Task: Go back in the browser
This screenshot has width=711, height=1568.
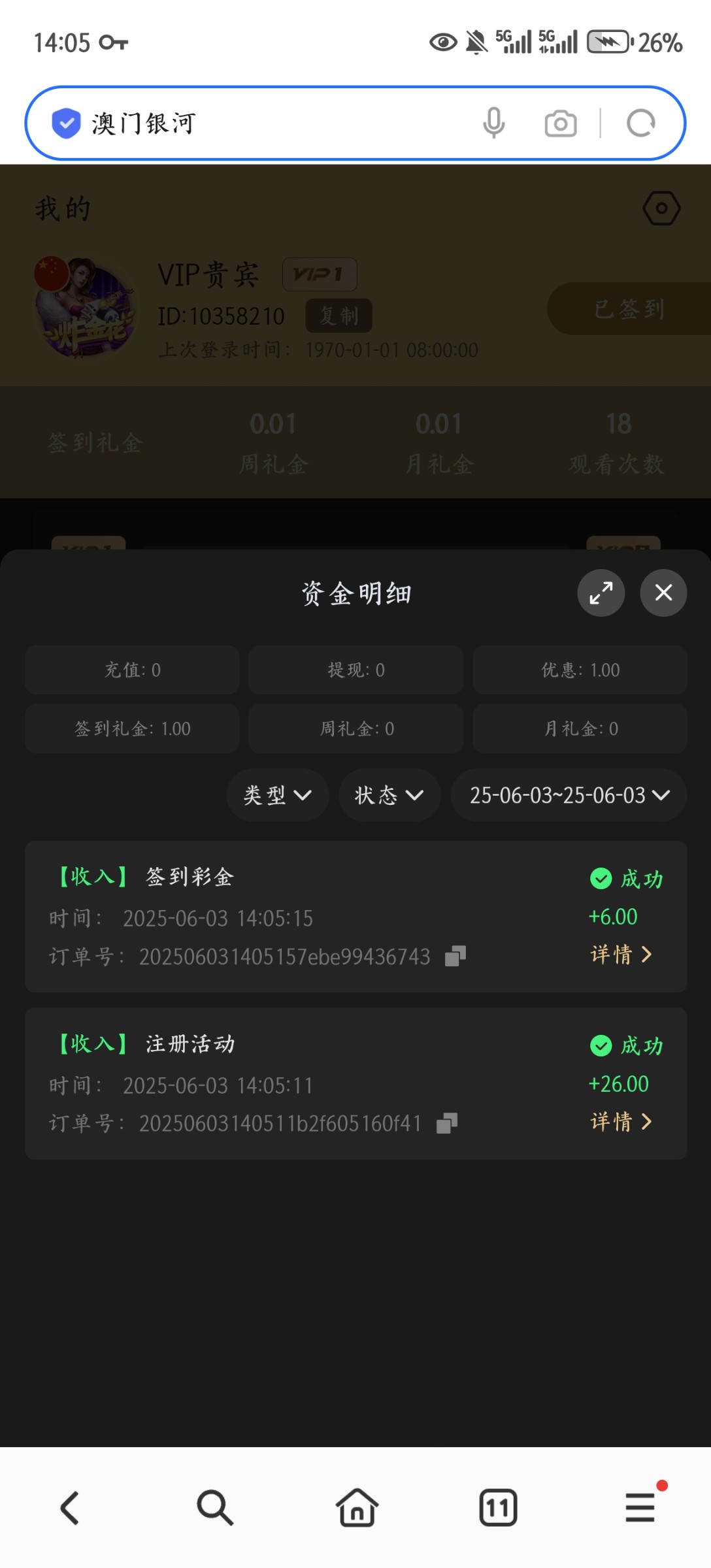Action: (x=70, y=1508)
